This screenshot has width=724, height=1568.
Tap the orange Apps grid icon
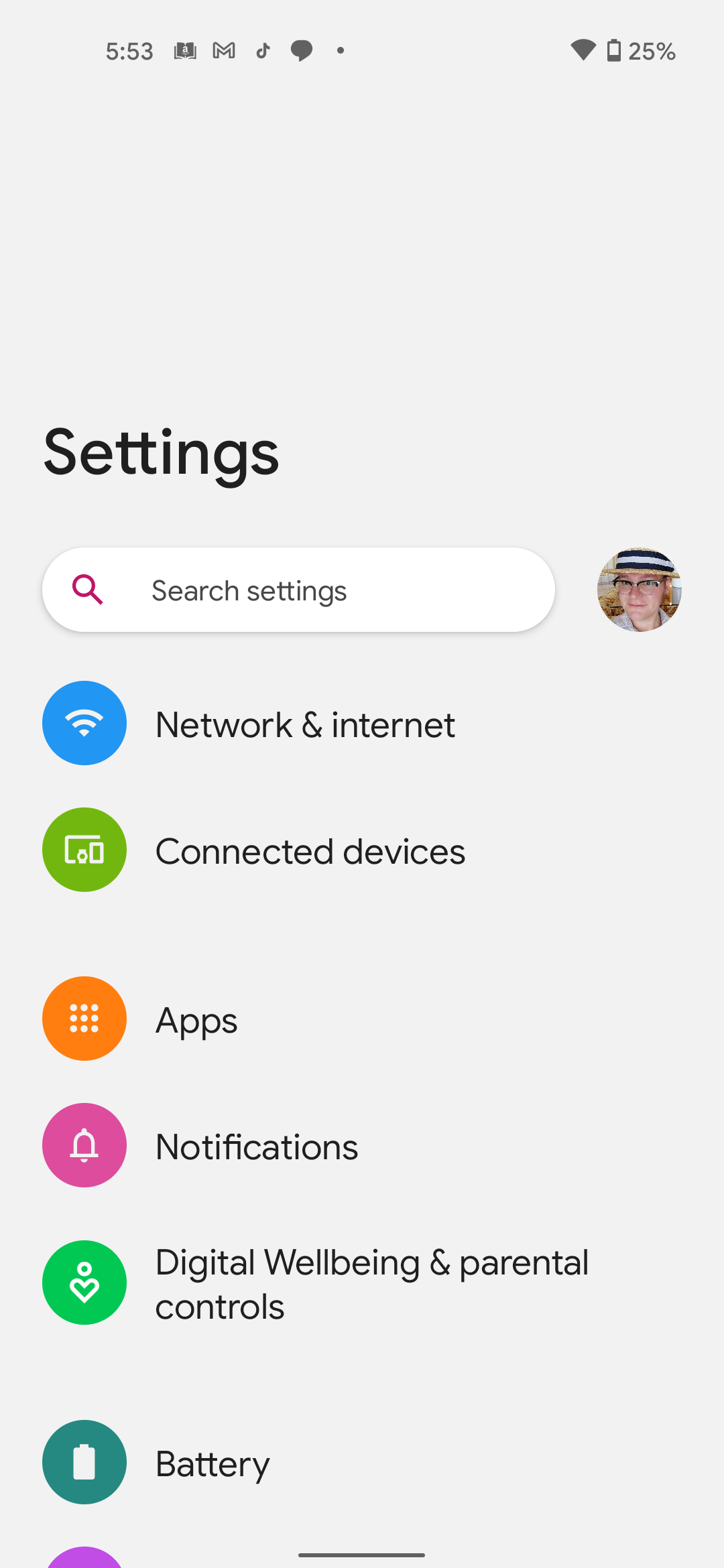84,1018
